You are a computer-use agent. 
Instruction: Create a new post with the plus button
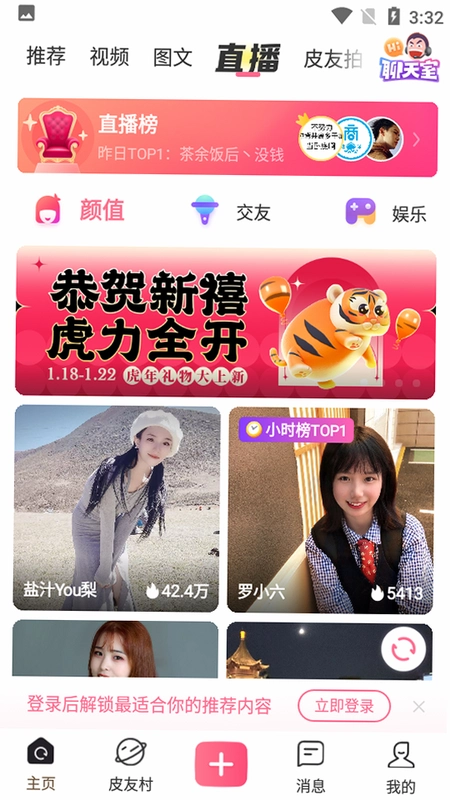coord(221,764)
